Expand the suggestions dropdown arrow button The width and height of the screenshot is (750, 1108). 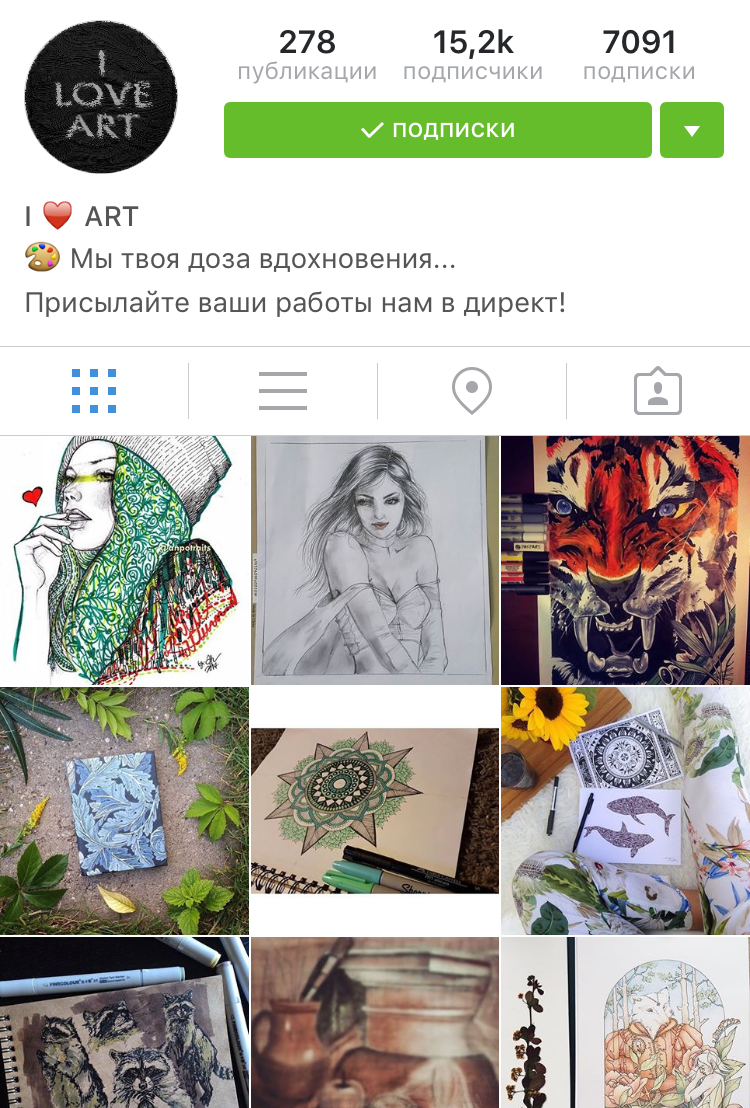point(691,130)
